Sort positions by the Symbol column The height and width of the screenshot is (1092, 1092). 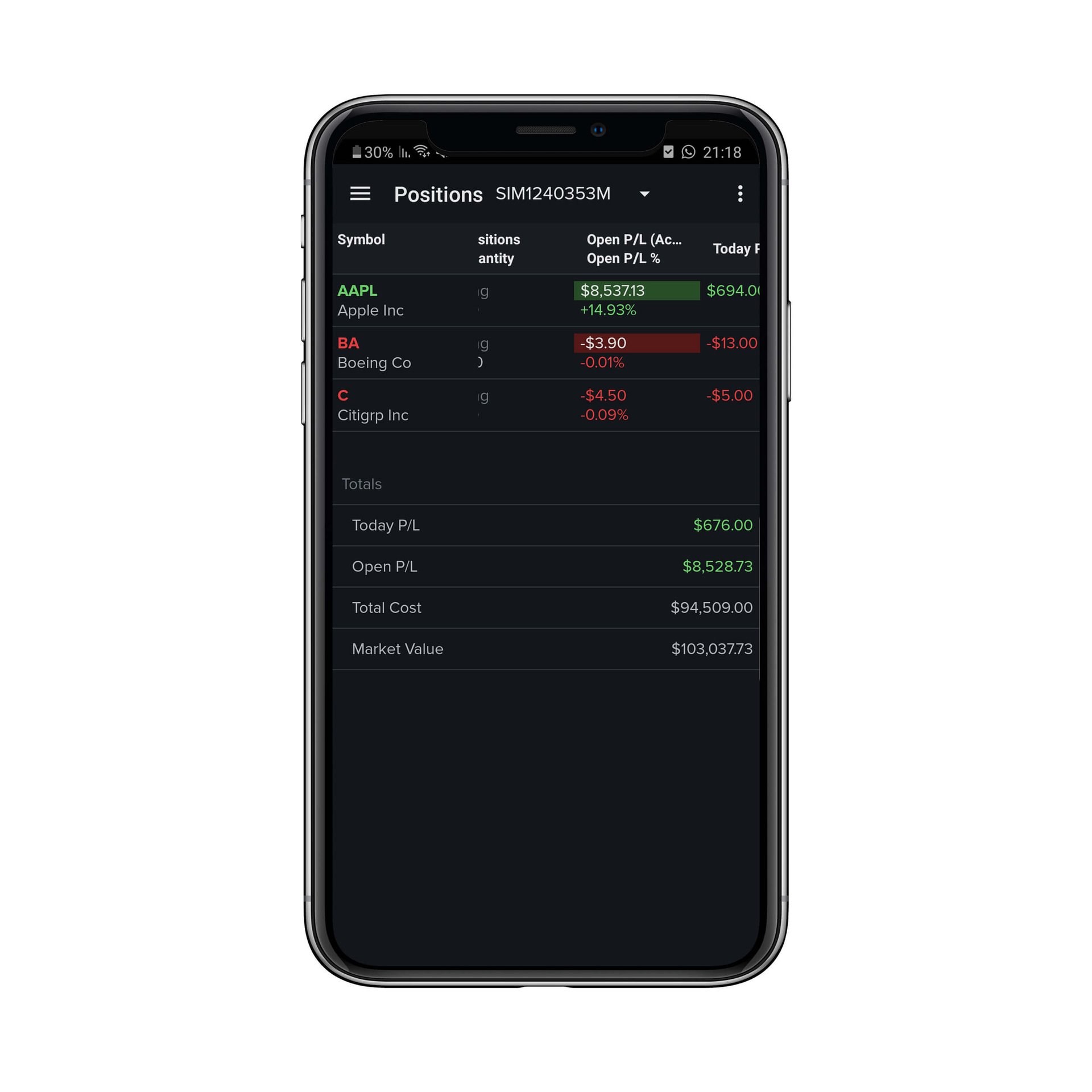pos(361,239)
